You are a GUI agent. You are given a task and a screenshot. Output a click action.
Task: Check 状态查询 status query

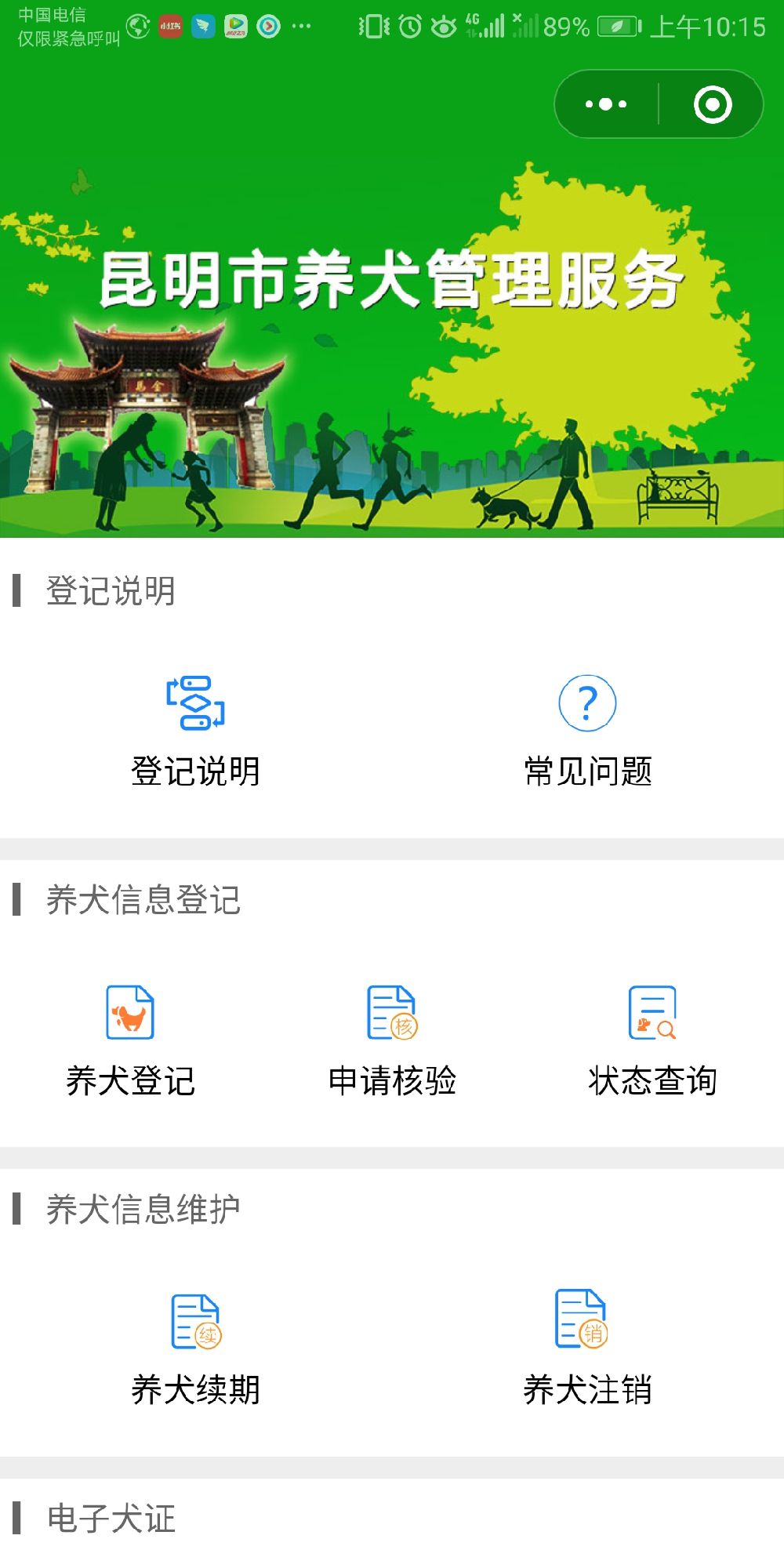(x=652, y=1039)
